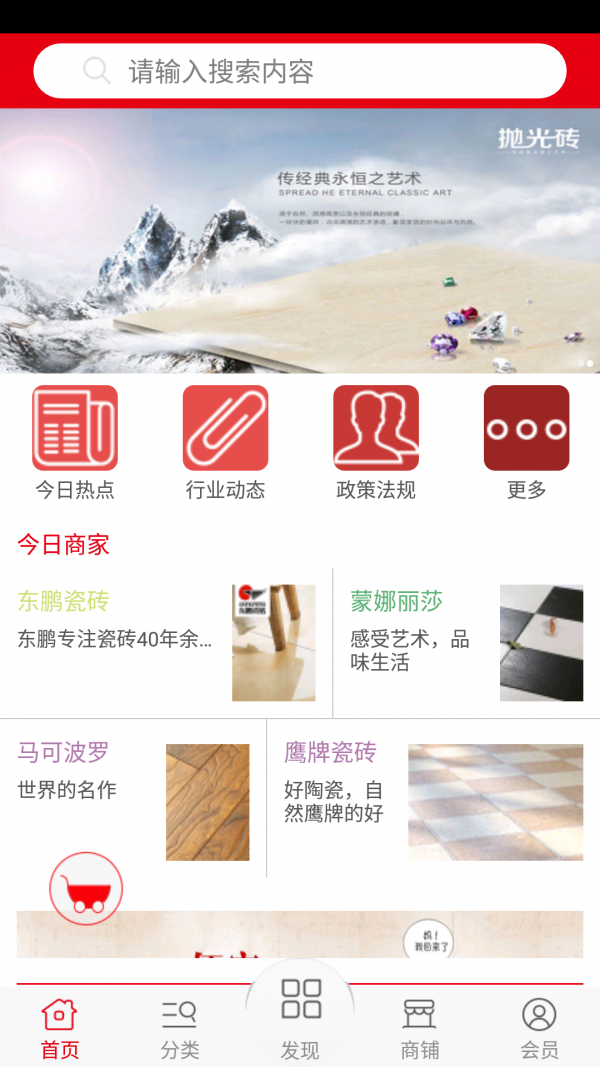Tap 更多 to see more categories
600x1067 pixels.
pyautogui.click(x=526, y=442)
